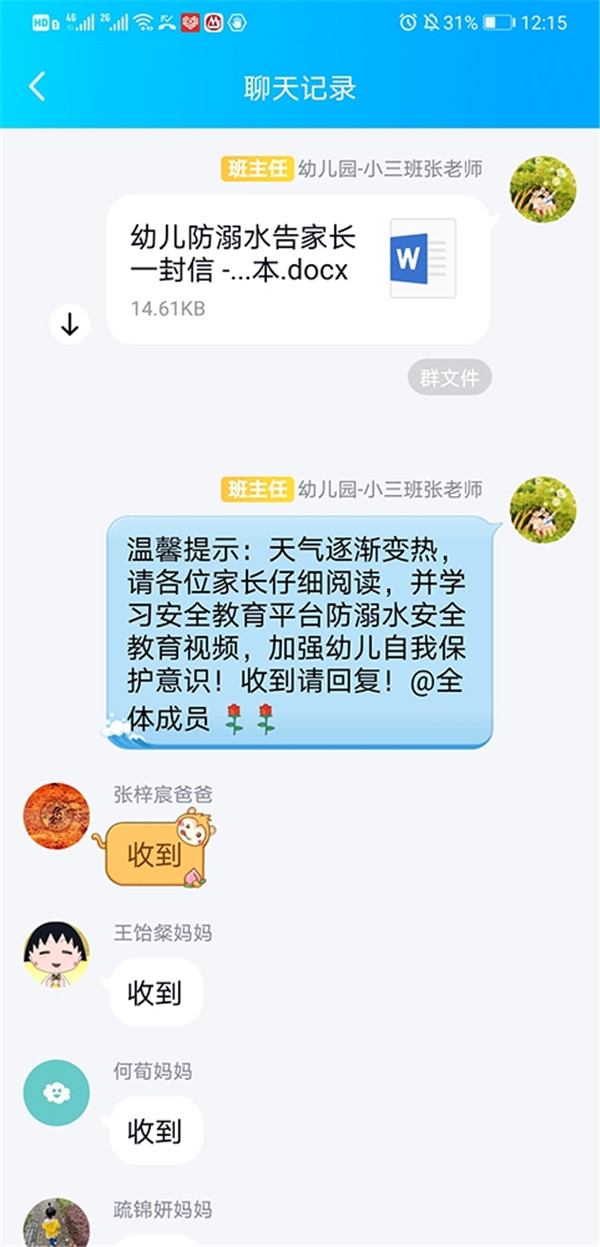Screen dimensions: 600x1247
Task: Tap the download arrow beside the file
Action: pos(70,324)
